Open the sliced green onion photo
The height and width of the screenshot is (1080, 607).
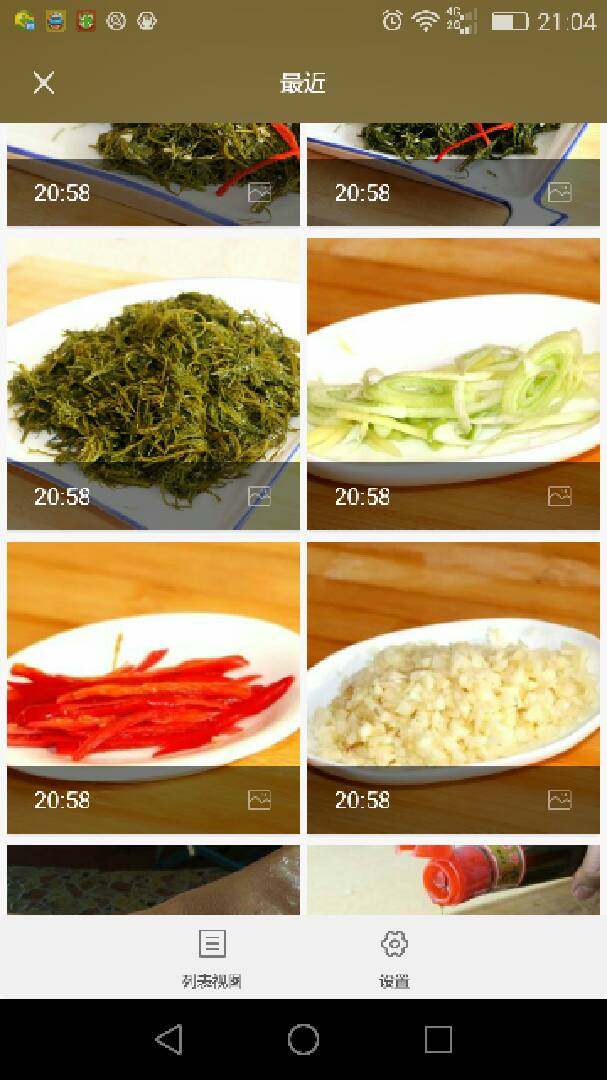click(x=453, y=383)
